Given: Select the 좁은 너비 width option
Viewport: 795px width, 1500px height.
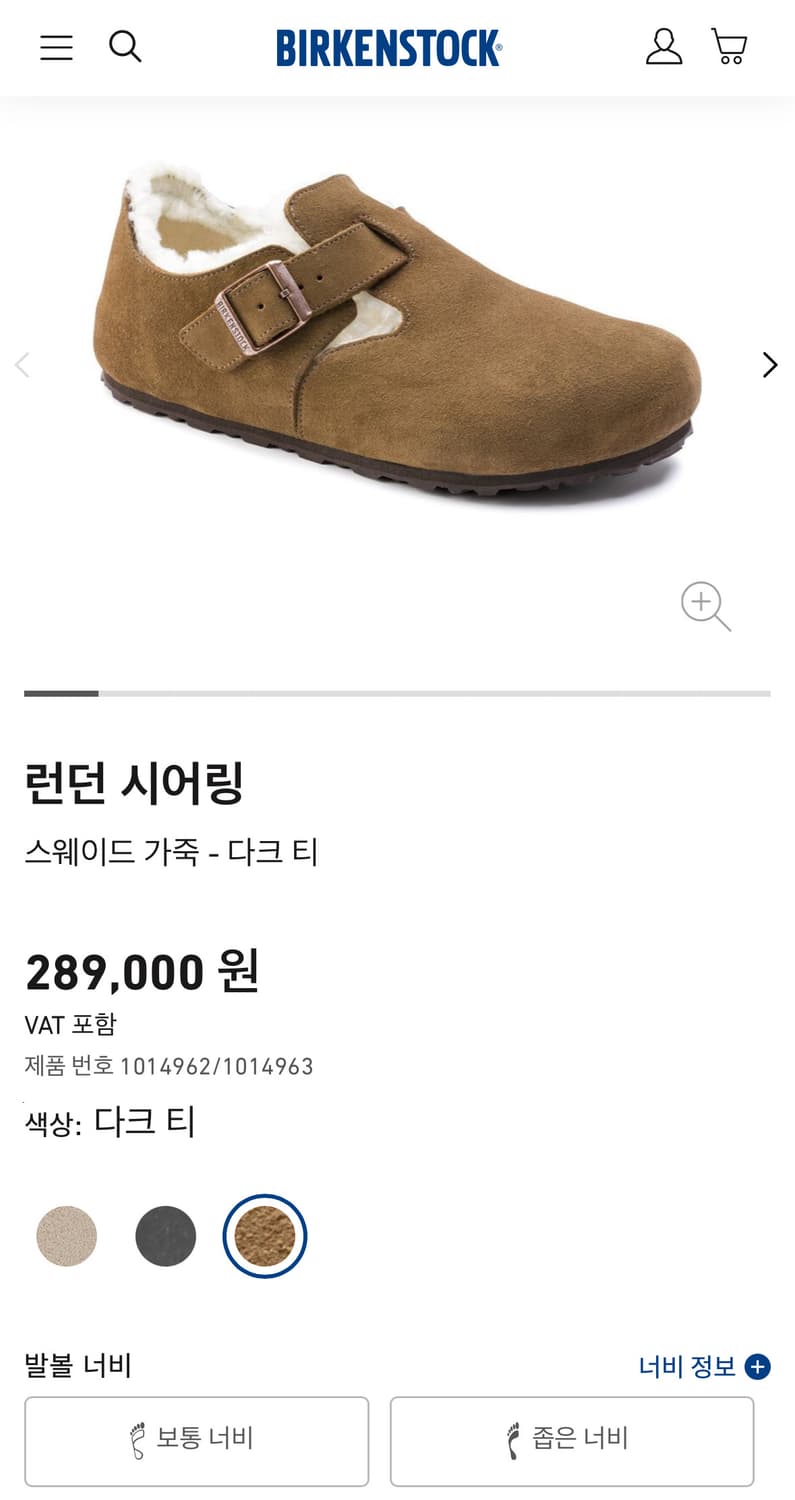Looking at the screenshot, I should click(x=572, y=1440).
